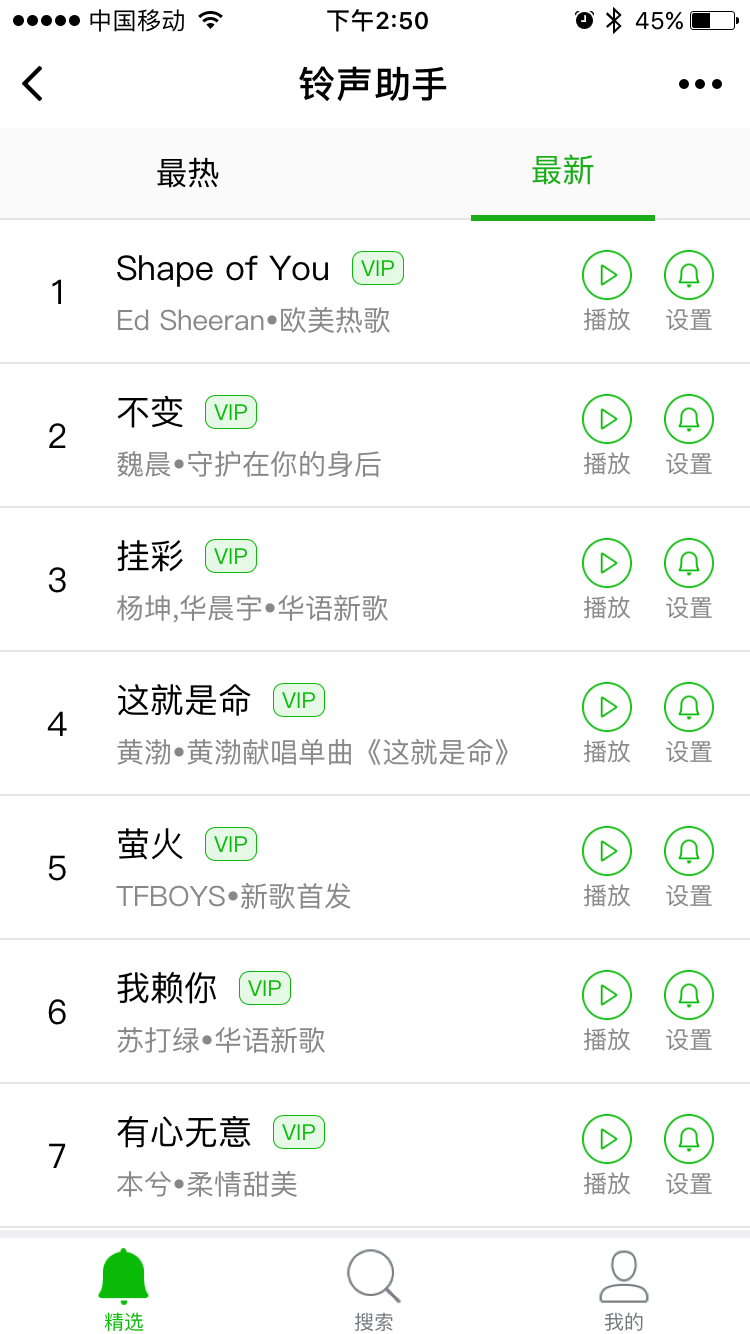
Task: Play 有心无意 by 本兮
Action: pyautogui.click(x=607, y=1139)
